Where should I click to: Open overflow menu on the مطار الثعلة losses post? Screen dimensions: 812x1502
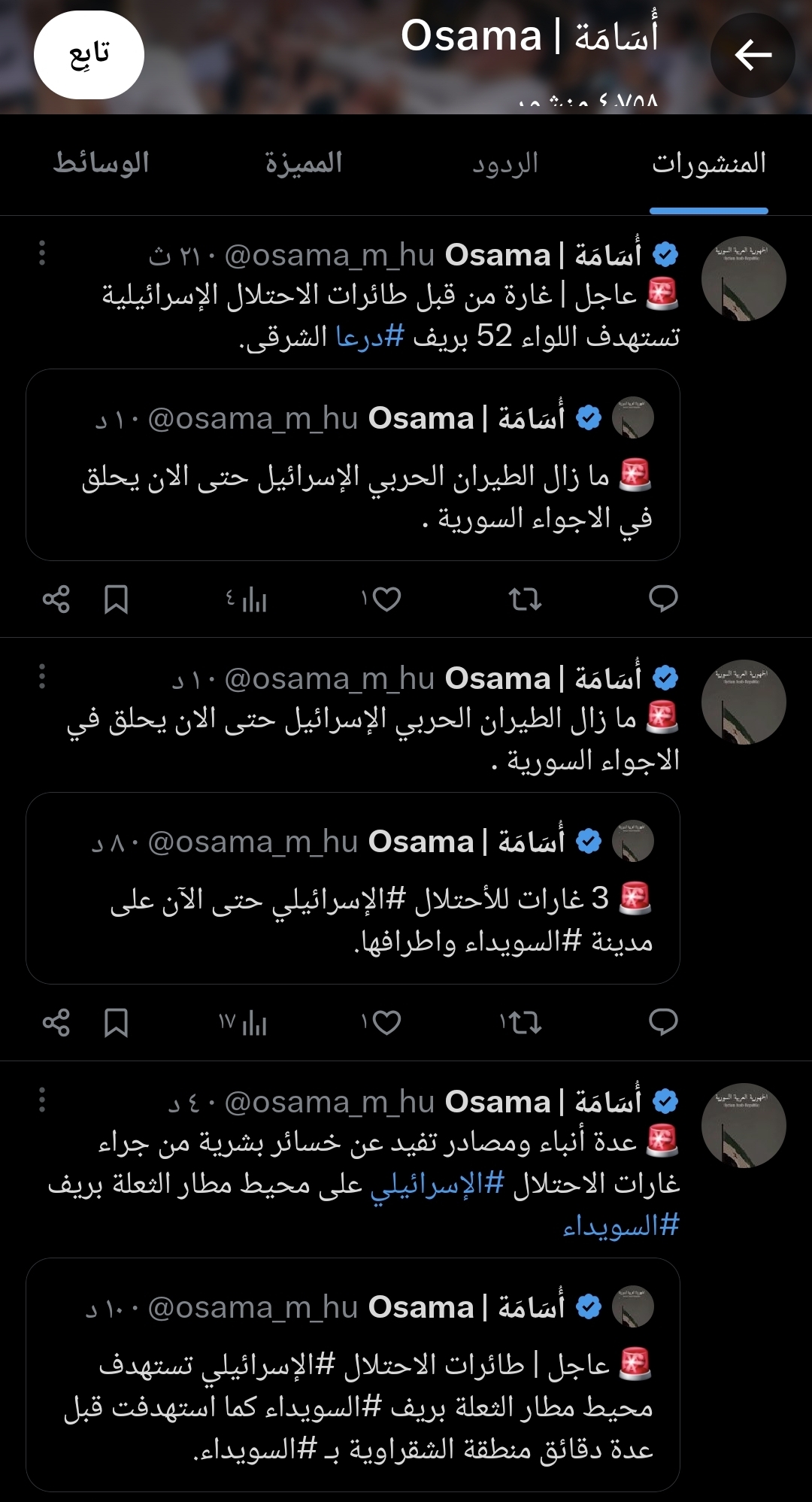(42, 1100)
